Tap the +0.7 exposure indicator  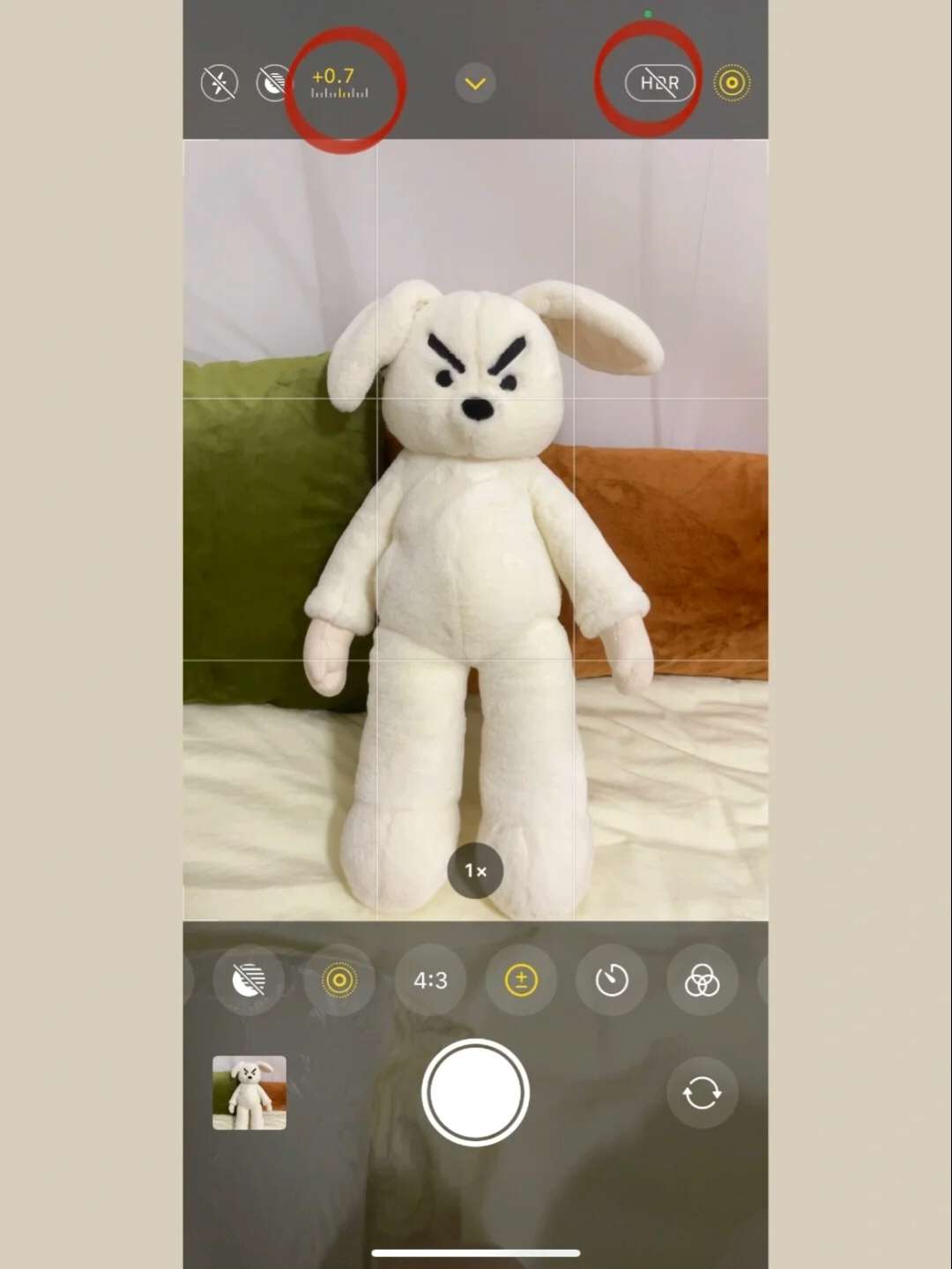click(x=338, y=82)
